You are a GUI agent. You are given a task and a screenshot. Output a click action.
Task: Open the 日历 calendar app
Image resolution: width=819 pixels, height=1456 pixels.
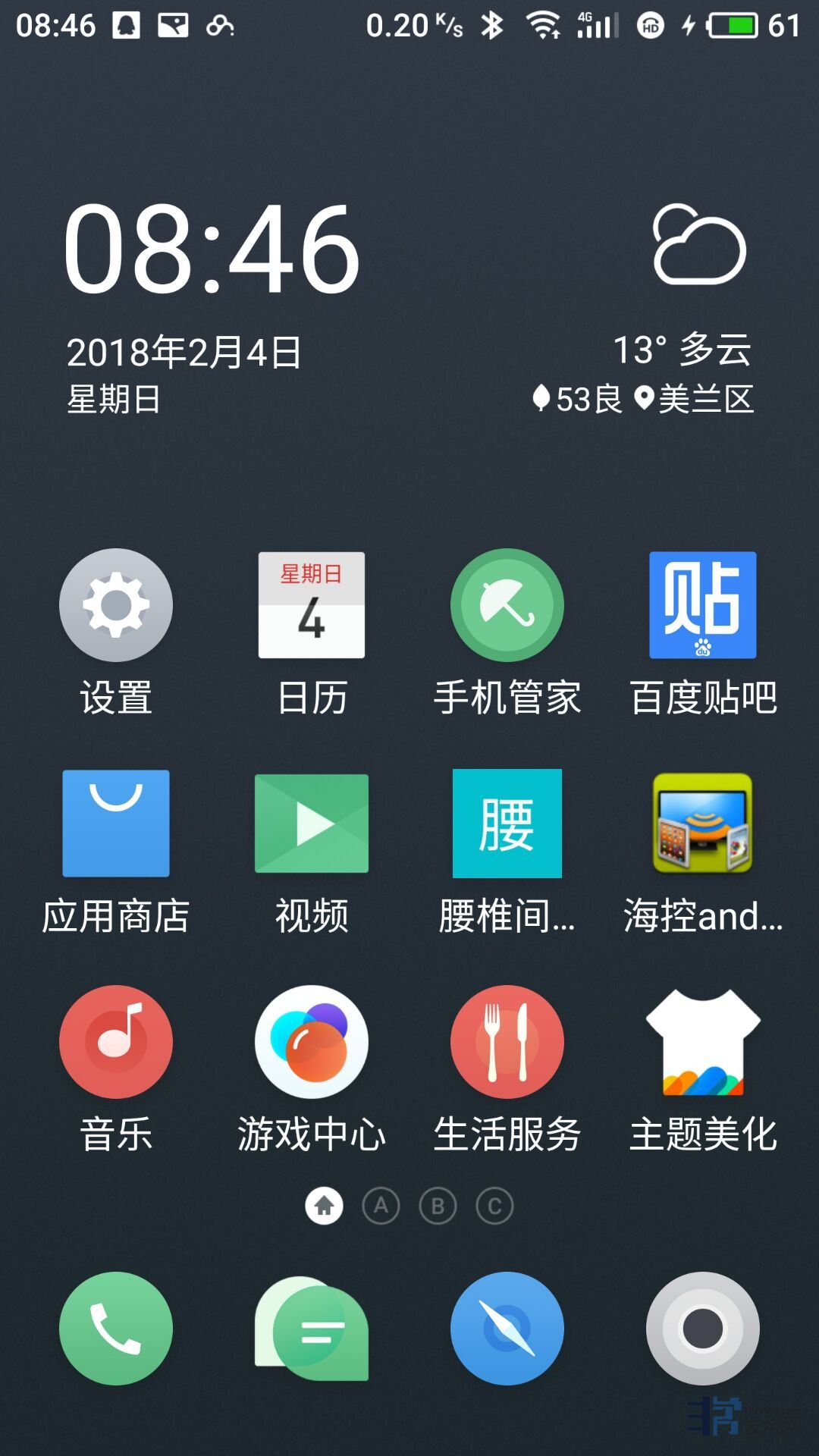pos(312,605)
